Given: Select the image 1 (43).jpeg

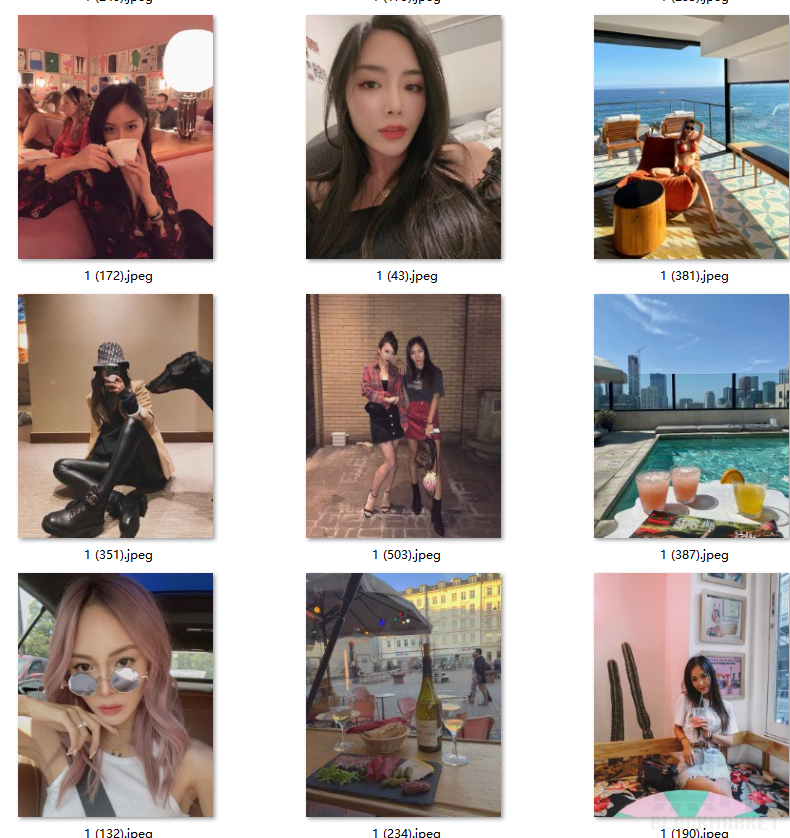Looking at the screenshot, I should tap(403, 137).
